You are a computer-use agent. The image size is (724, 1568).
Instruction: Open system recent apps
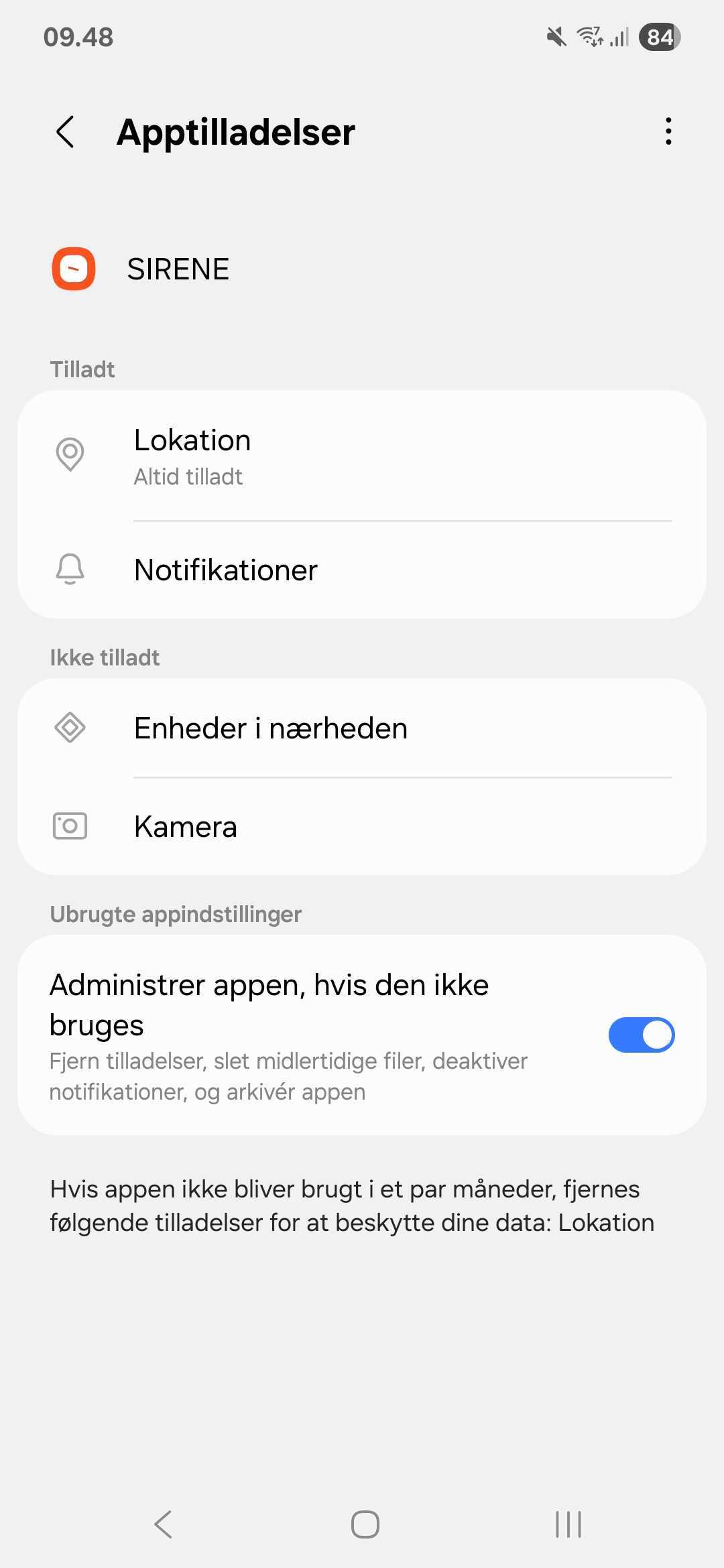coord(568,1524)
